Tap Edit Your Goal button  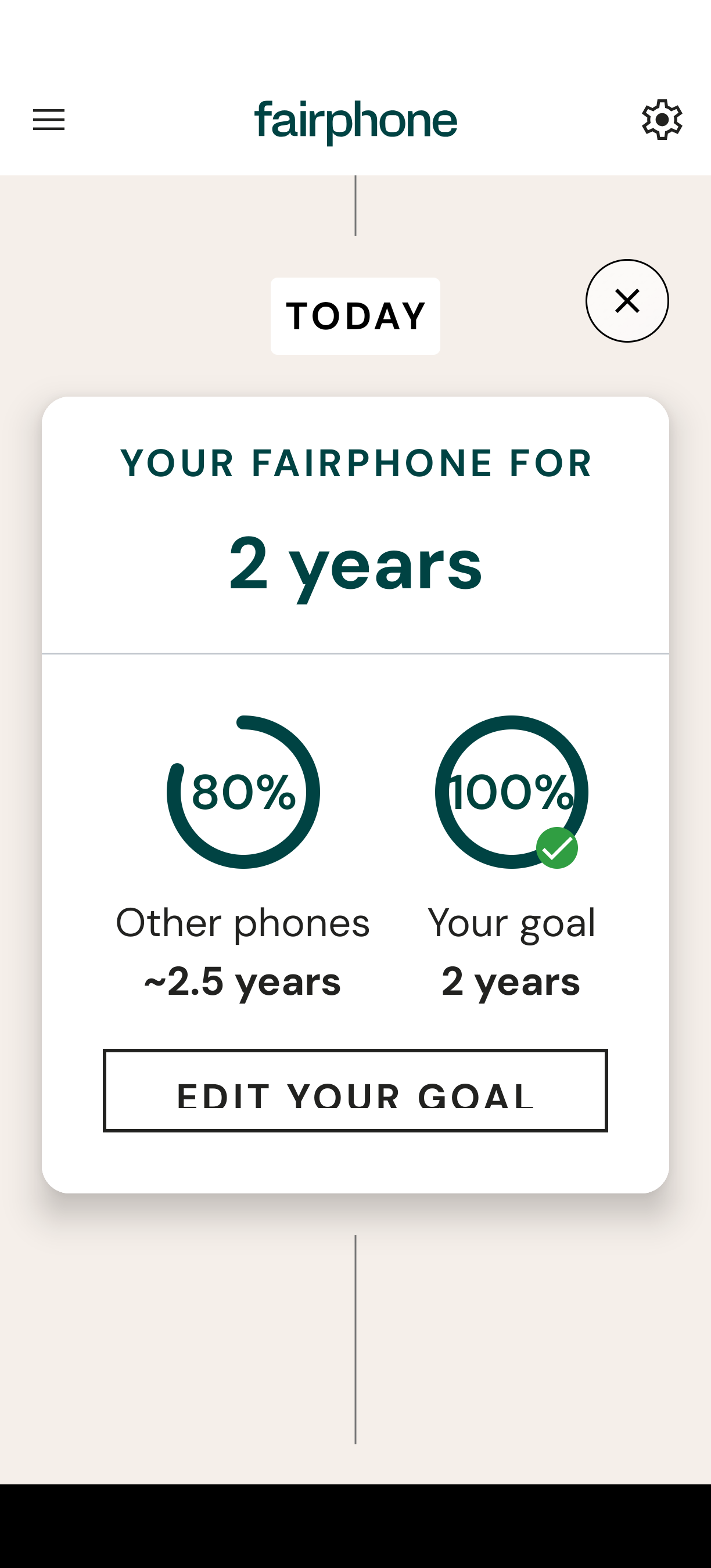click(x=355, y=1090)
